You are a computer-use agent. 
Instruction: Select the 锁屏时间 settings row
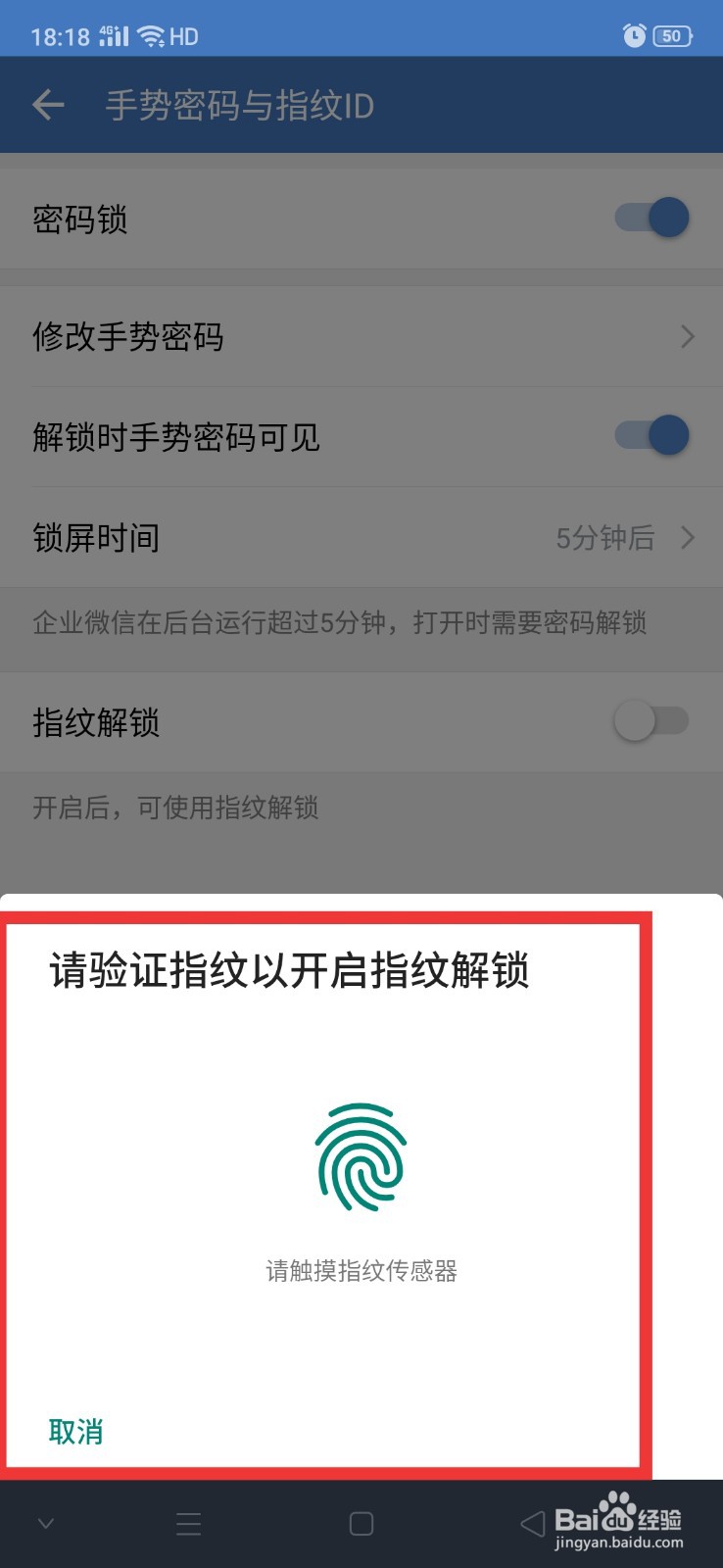[294, 537]
